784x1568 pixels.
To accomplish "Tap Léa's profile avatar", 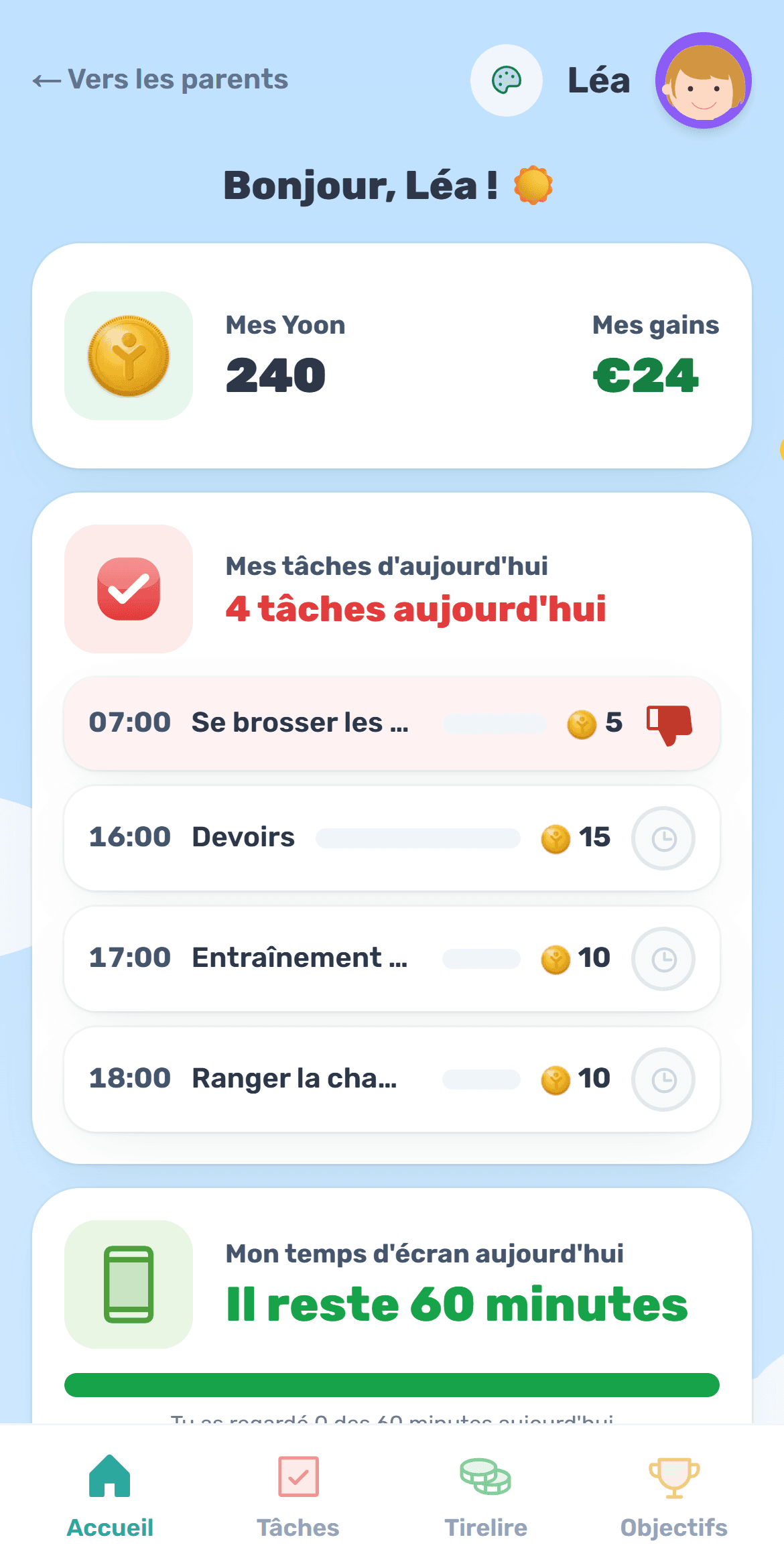I will pyautogui.click(x=704, y=80).
